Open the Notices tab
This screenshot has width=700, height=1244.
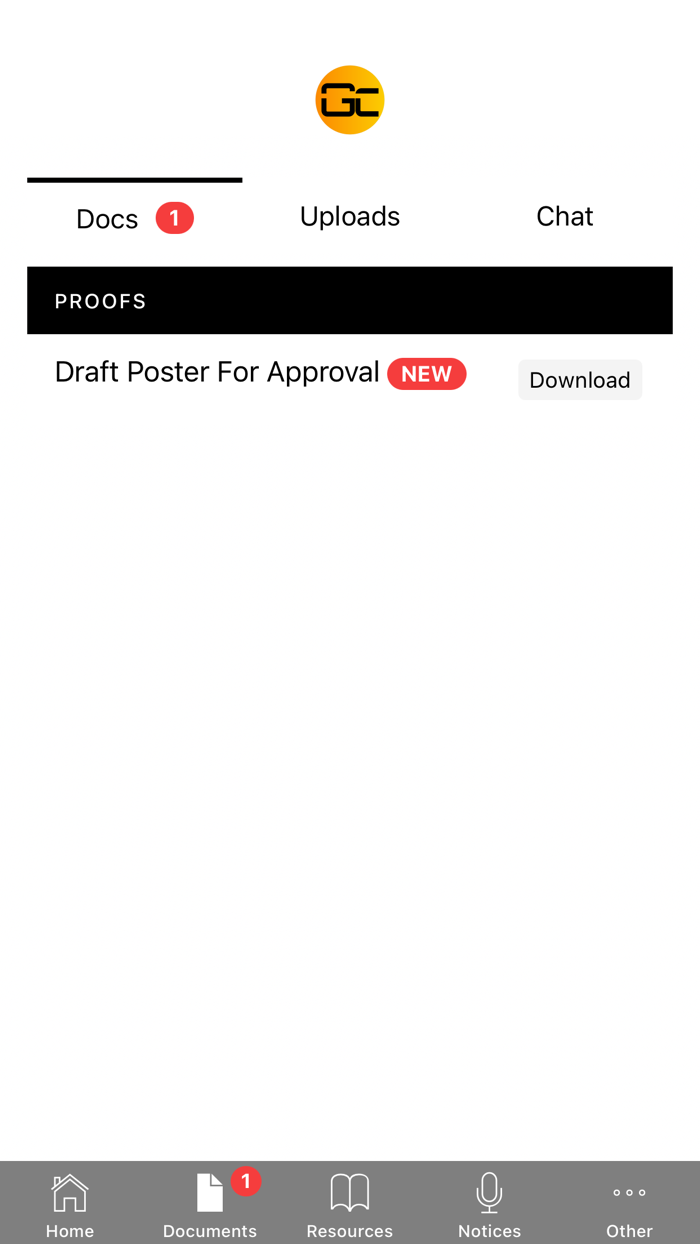[x=489, y=1204]
